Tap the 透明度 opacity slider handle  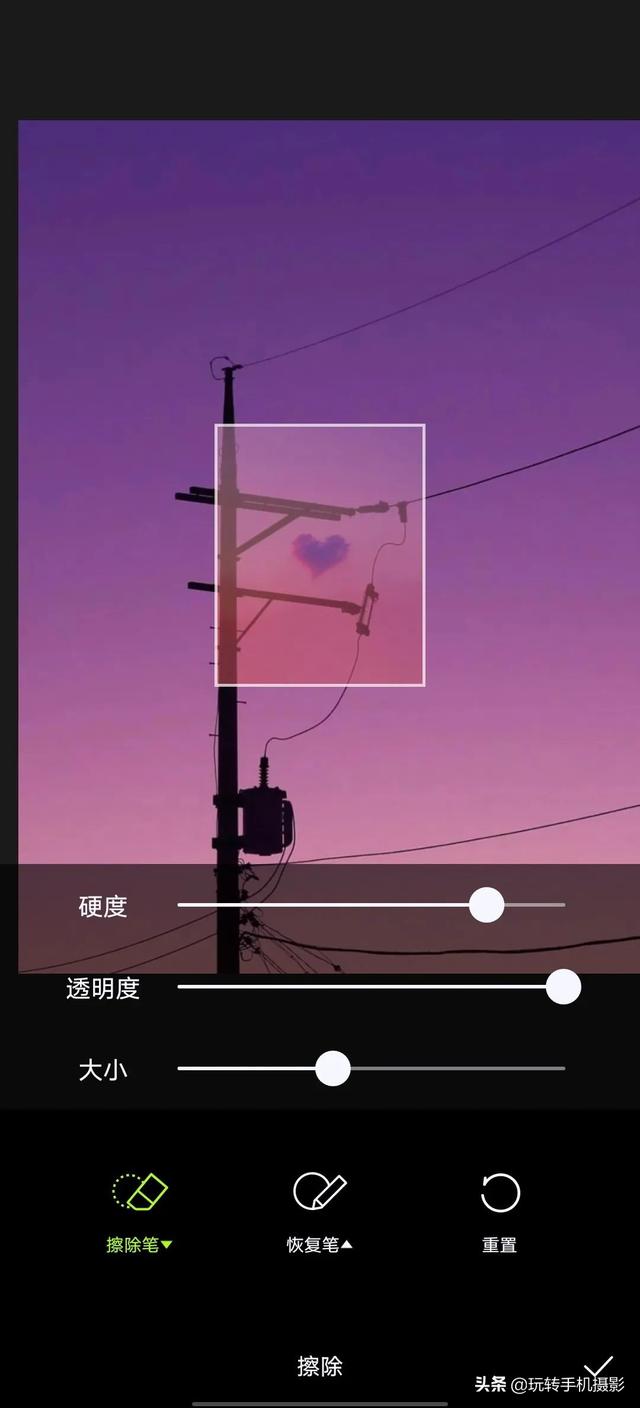(563, 987)
